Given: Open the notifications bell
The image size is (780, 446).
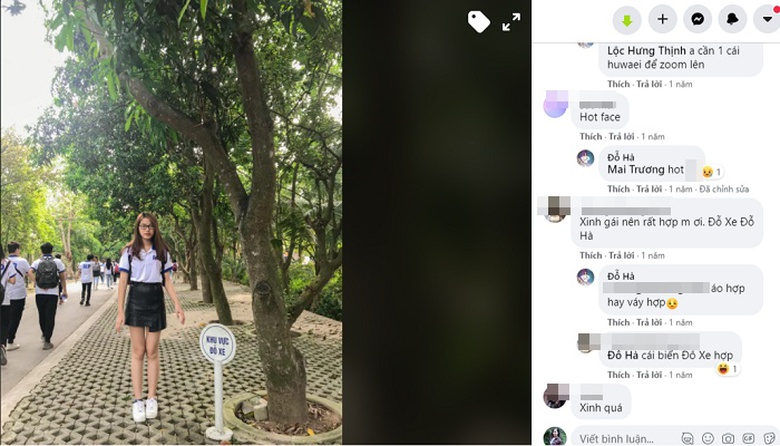Looking at the screenshot, I should (733, 19).
